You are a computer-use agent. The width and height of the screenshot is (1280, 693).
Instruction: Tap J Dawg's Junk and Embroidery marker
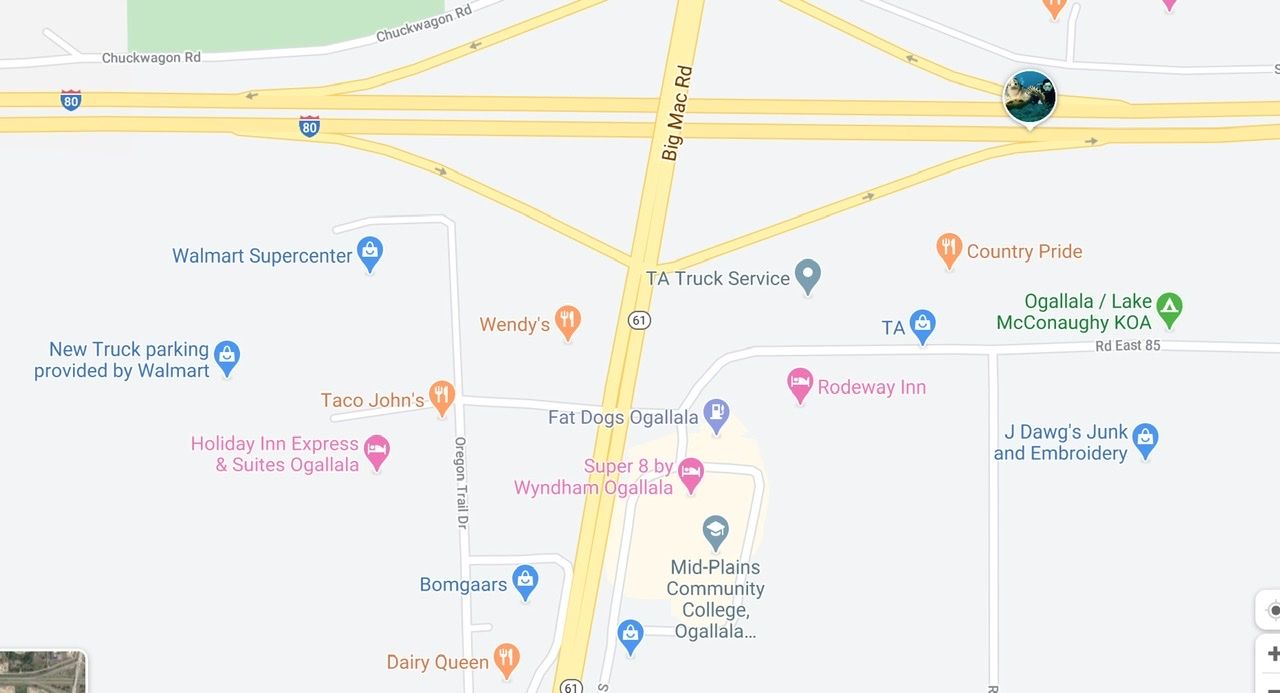click(1146, 440)
